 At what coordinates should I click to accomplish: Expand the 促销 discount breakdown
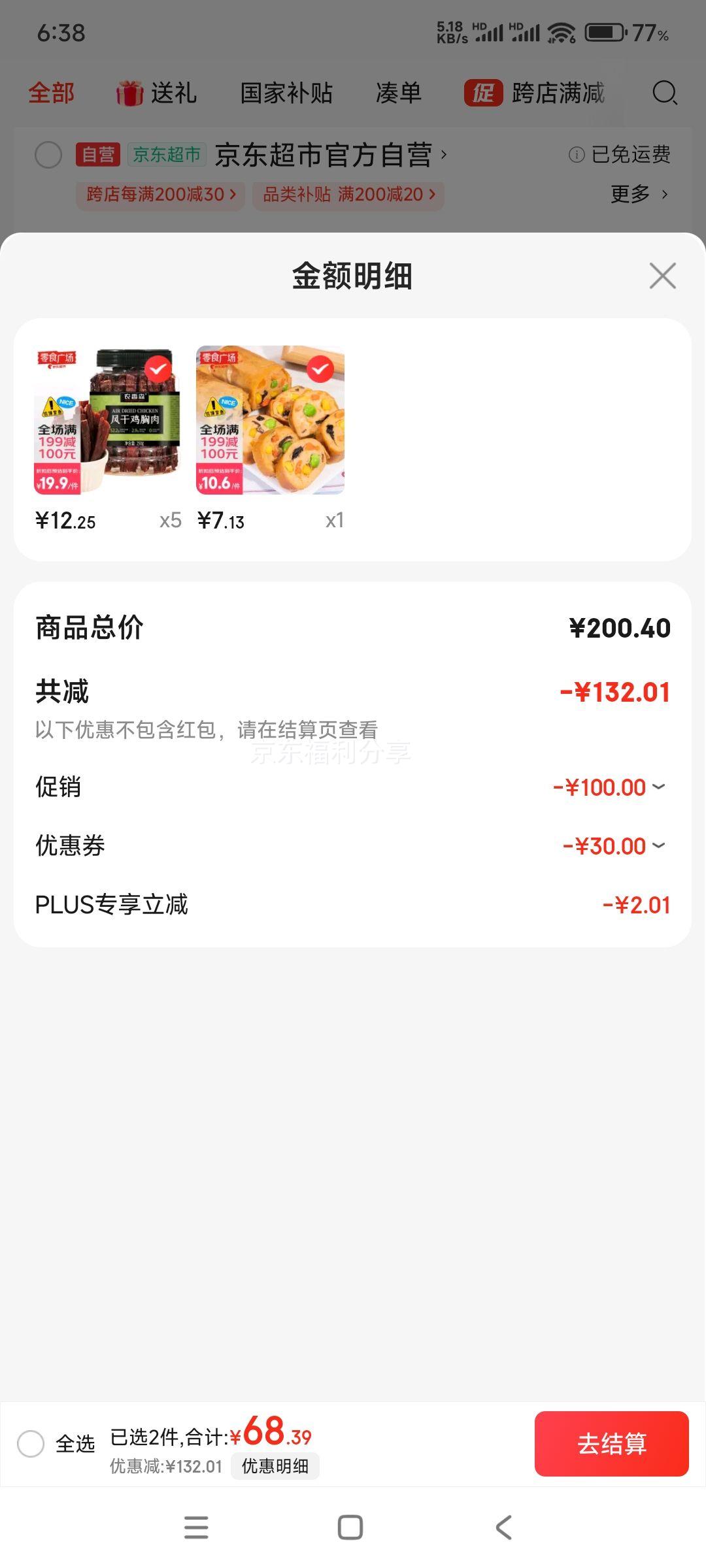[609, 787]
